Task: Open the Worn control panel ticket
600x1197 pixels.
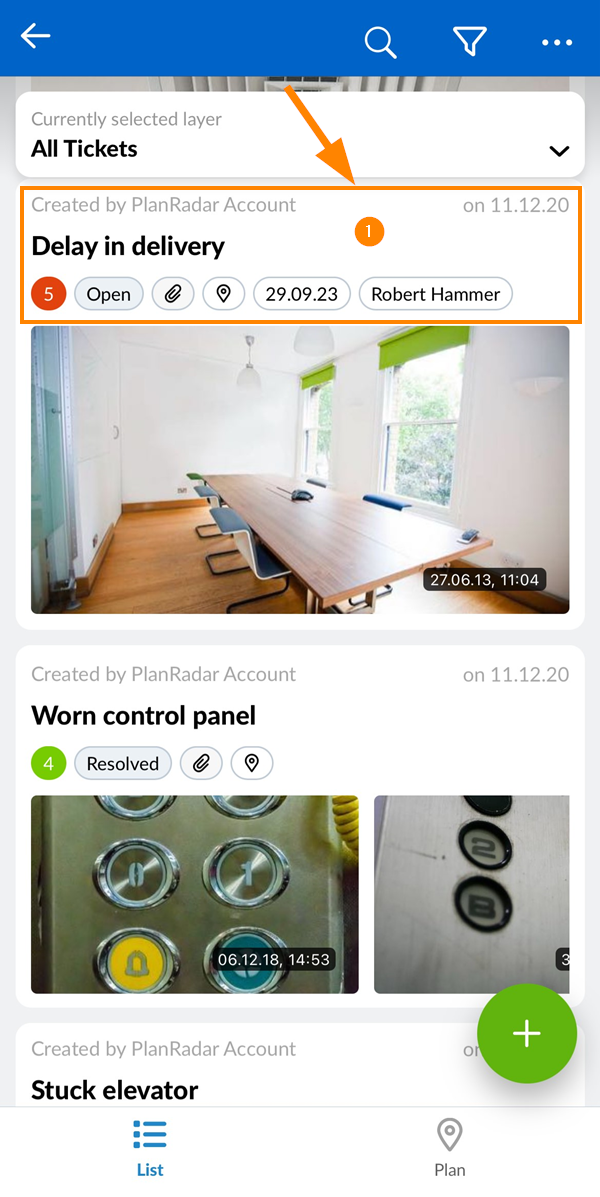Action: (144, 716)
